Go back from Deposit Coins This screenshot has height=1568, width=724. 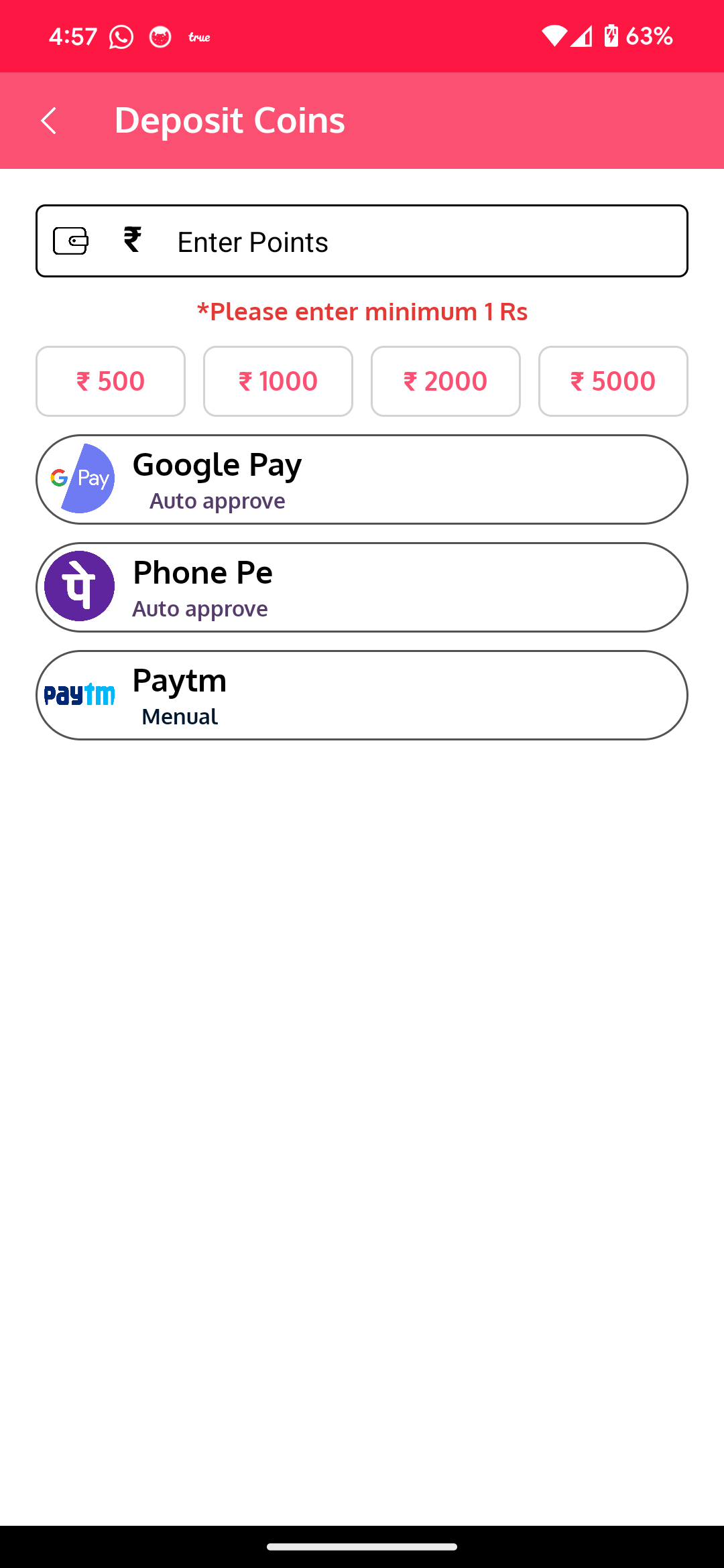click(x=48, y=121)
